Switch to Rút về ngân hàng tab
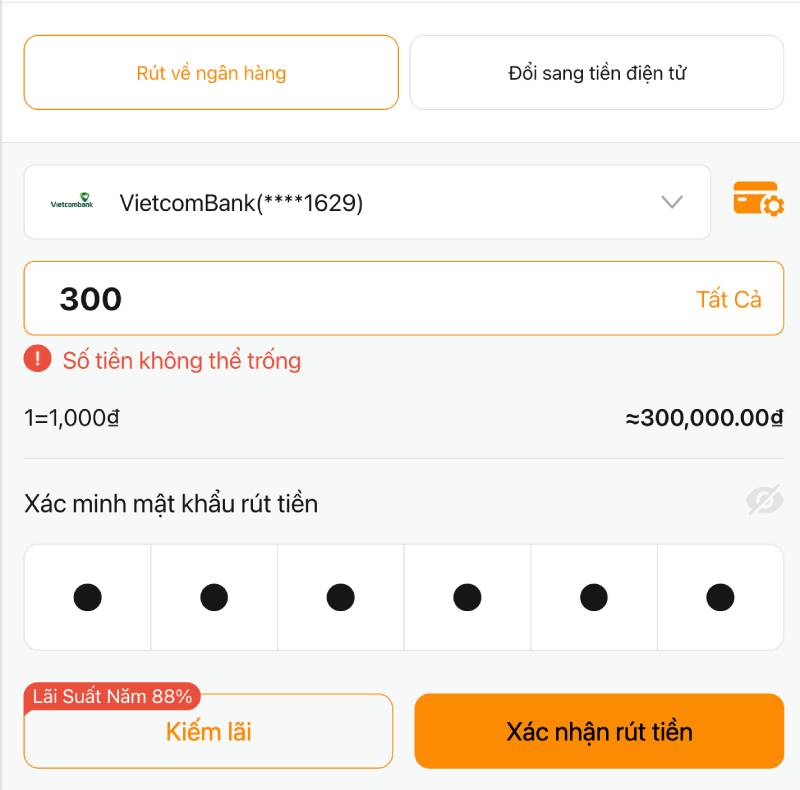 click(x=211, y=73)
